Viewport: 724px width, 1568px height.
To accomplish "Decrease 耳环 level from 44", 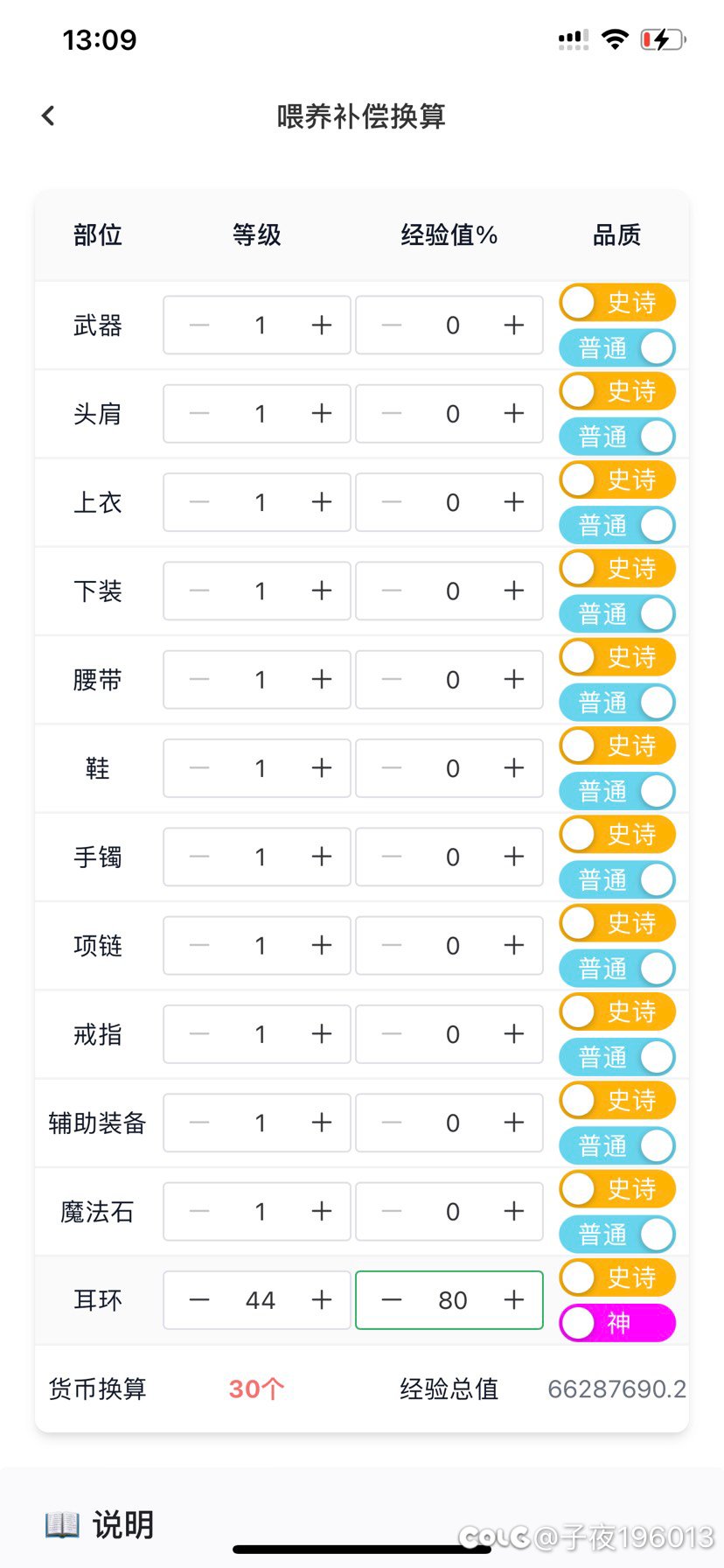I will (x=199, y=1300).
